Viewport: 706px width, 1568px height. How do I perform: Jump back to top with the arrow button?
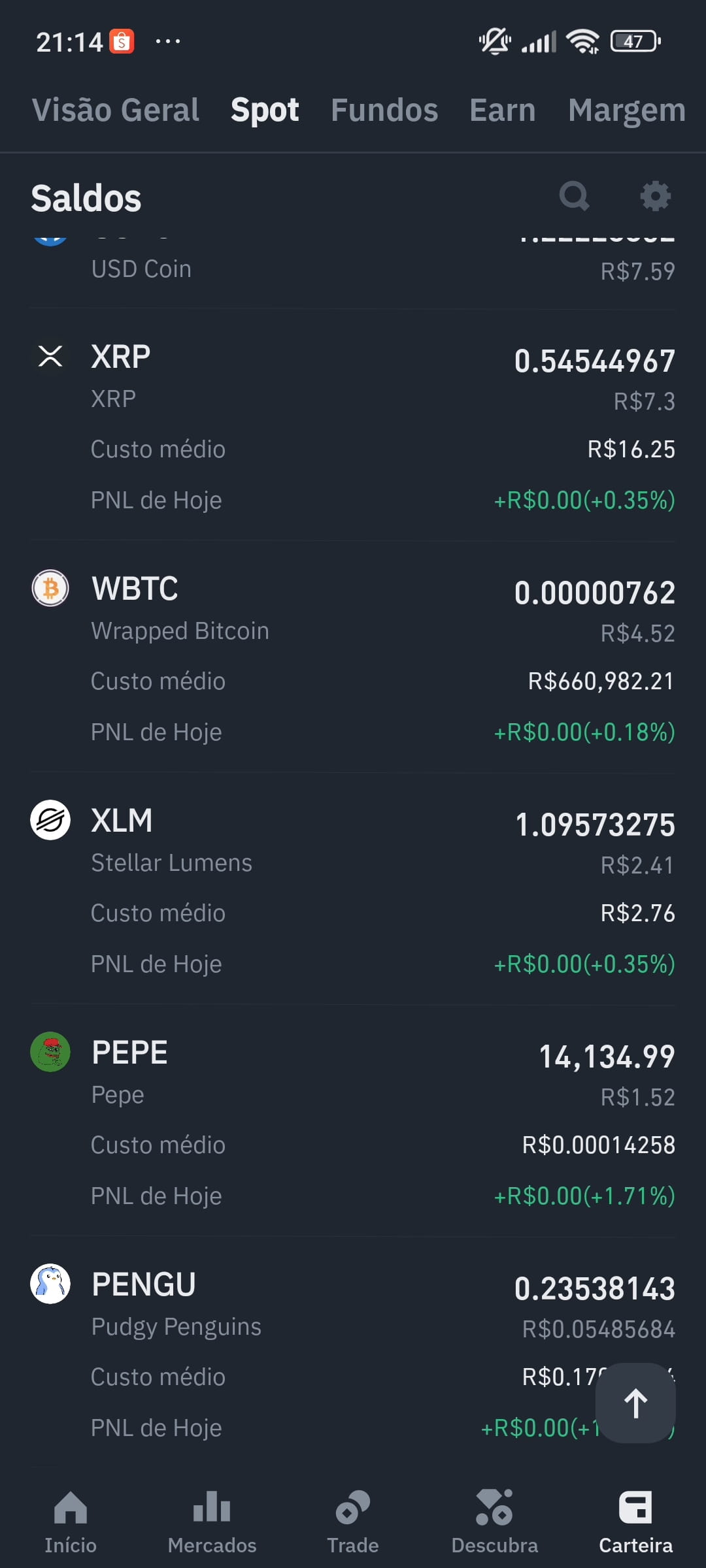(x=635, y=1403)
